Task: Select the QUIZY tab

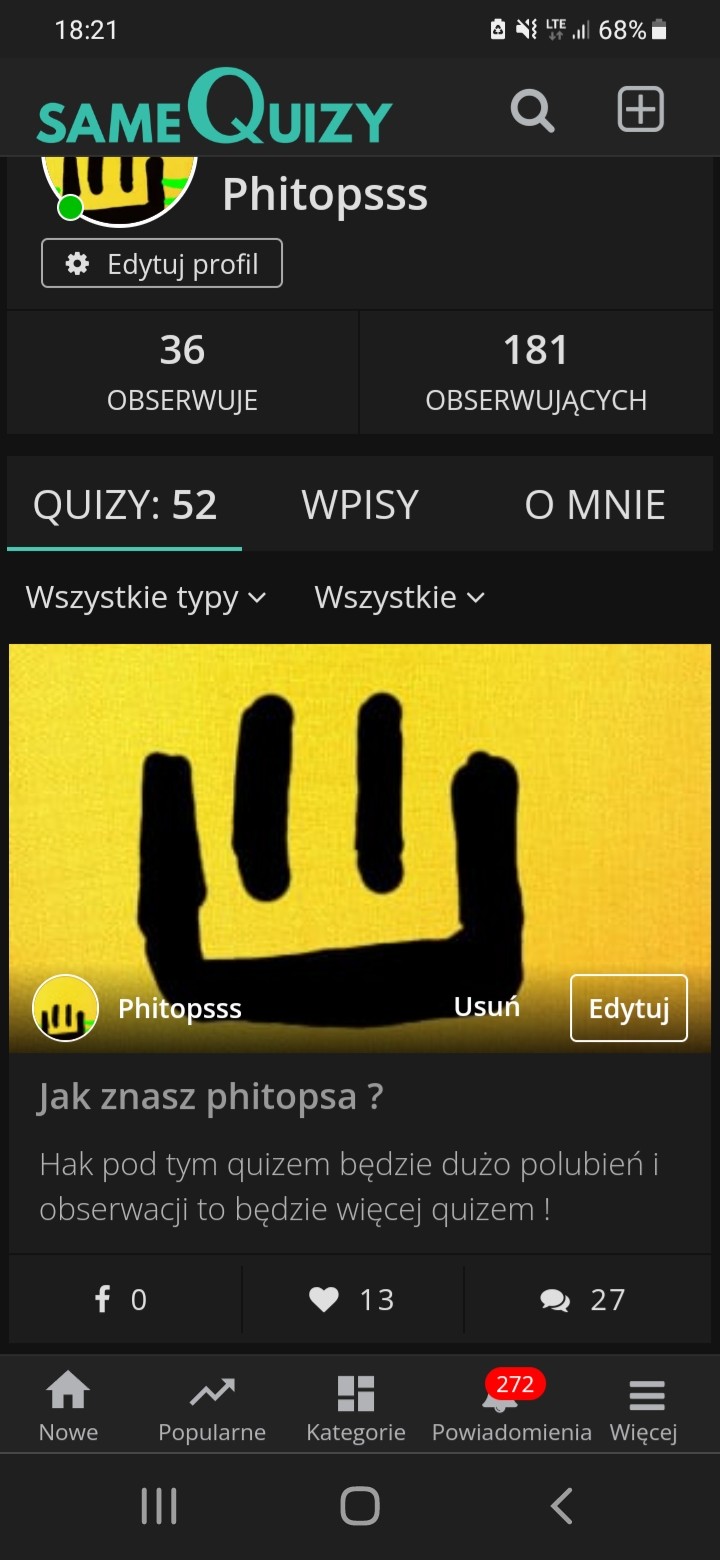Action: pyautogui.click(x=125, y=505)
